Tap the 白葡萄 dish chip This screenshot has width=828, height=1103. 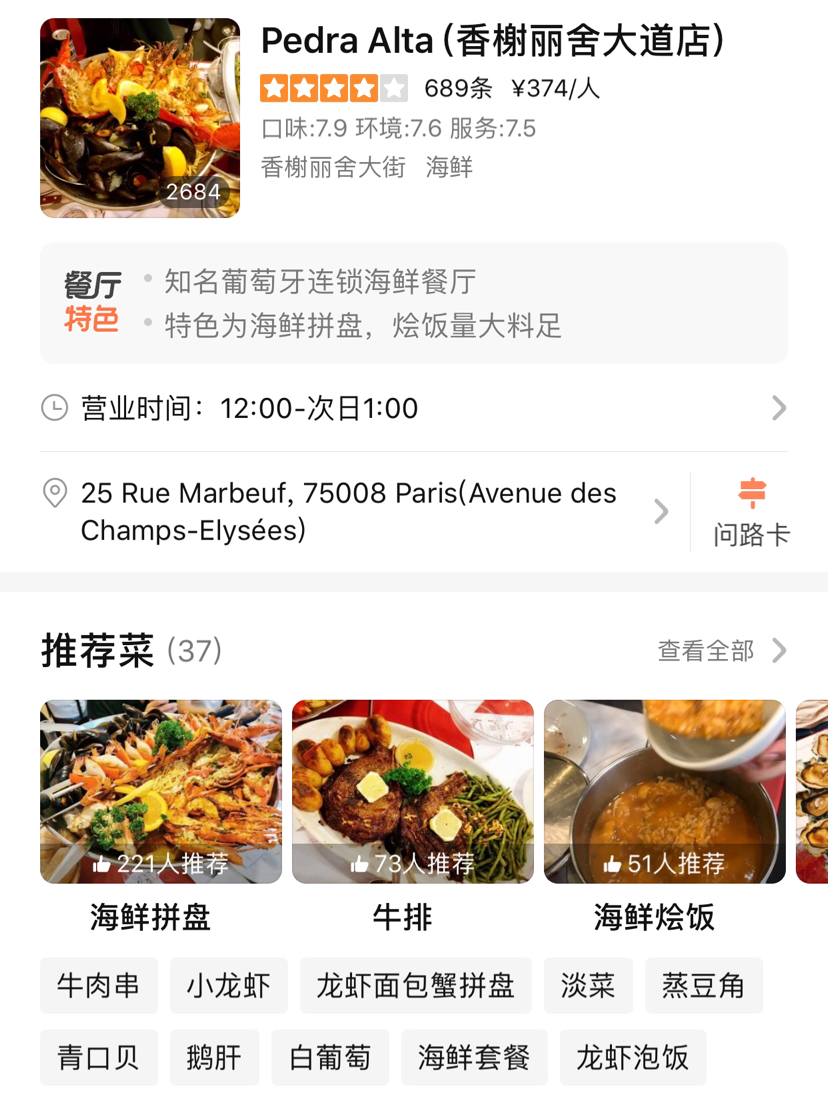[330, 1058]
